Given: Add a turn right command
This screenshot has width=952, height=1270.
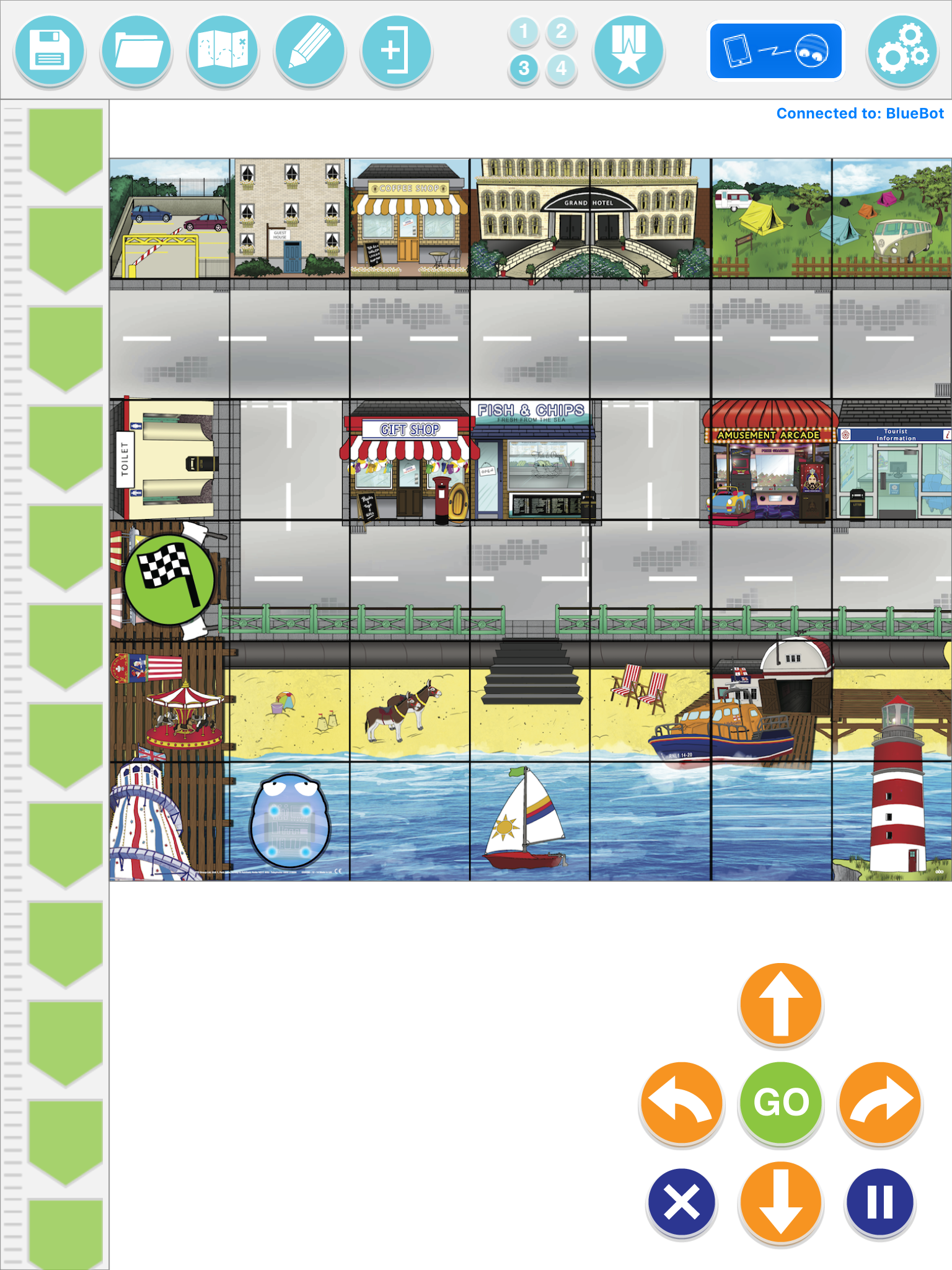Looking at the screenshot, I should click(x=880, y=1103).
